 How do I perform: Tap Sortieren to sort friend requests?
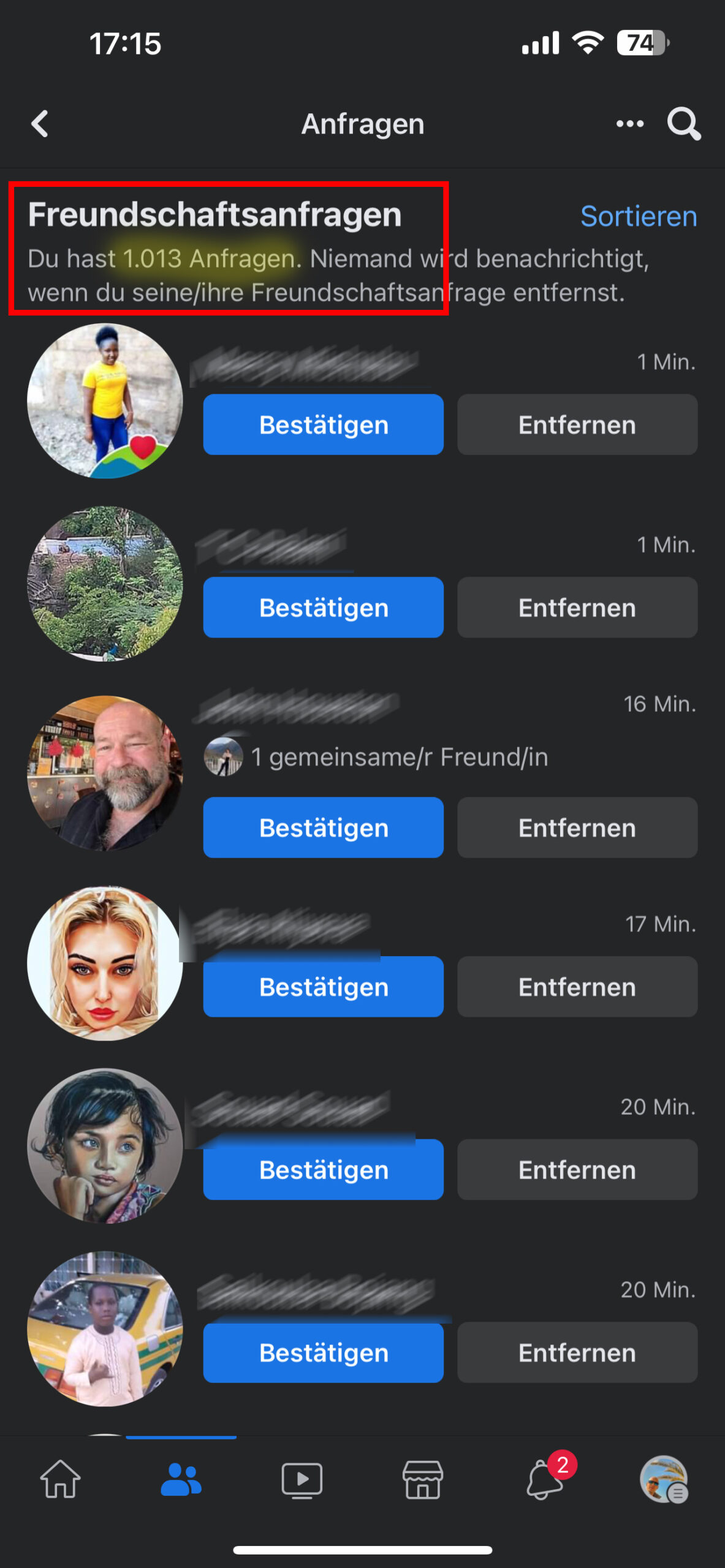(x=638, y=216)
